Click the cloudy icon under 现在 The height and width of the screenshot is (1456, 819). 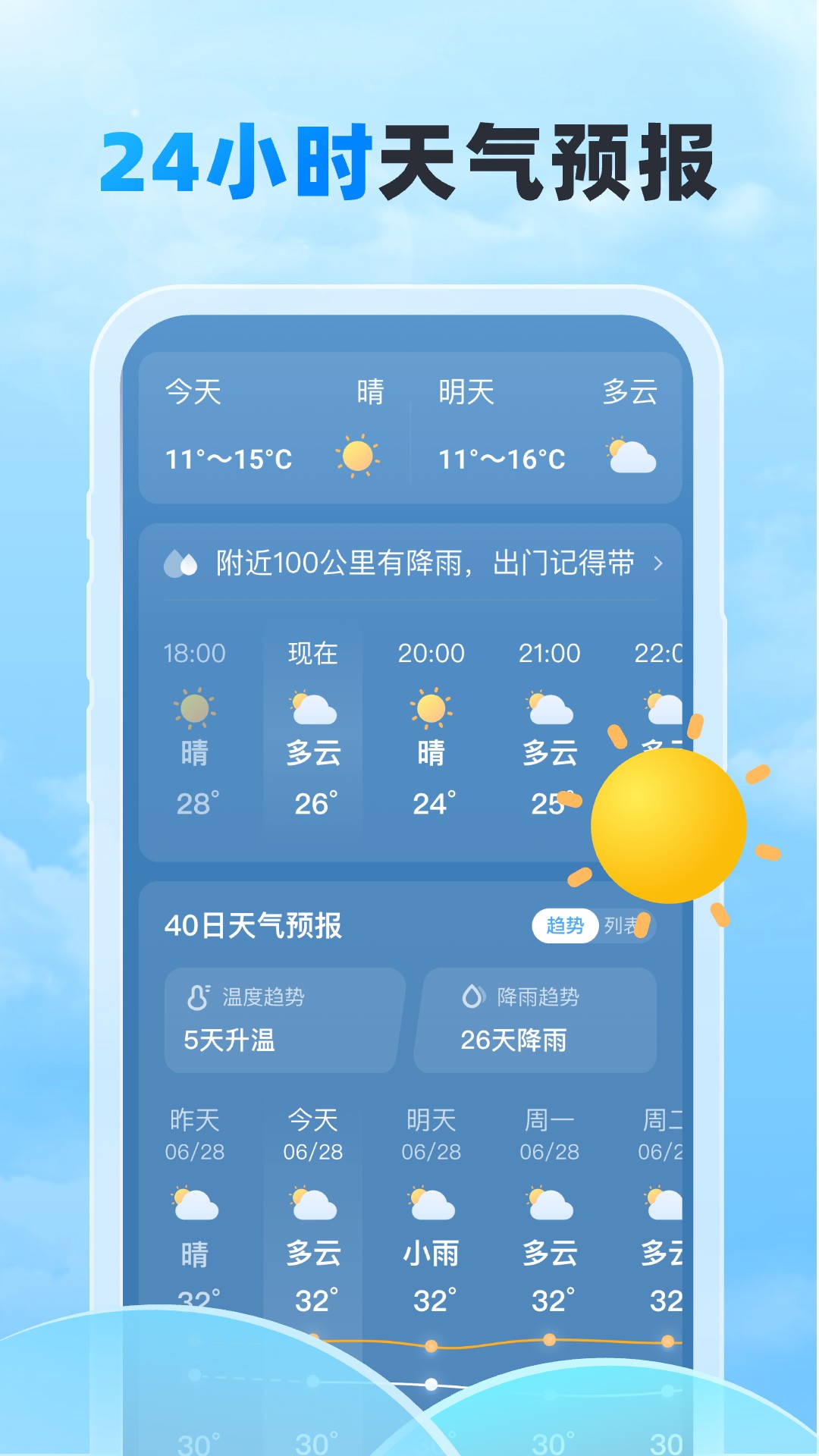pyautogui.click(x=313, y=709)
